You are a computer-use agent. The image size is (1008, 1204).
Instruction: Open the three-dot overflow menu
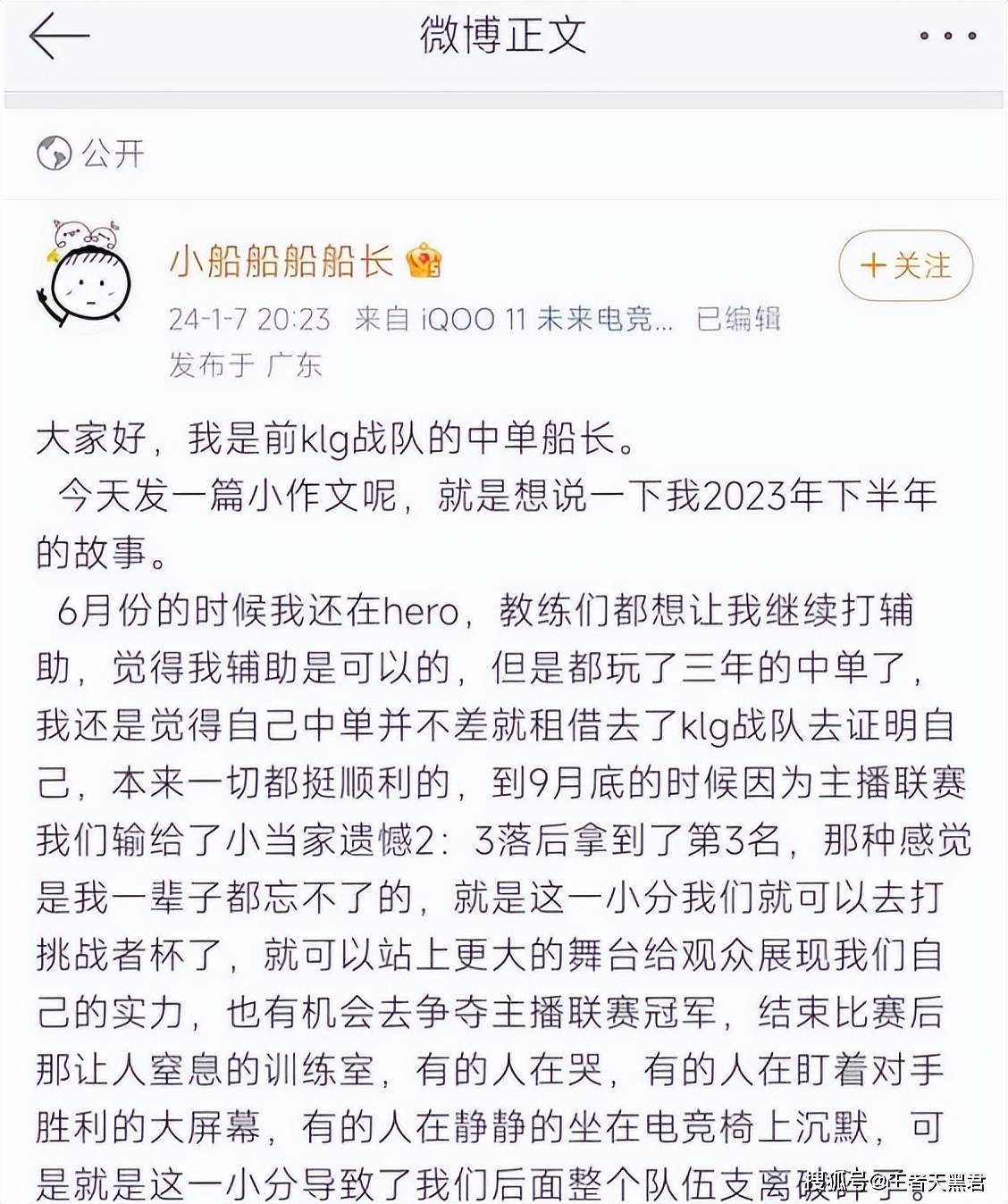click(x=948, y=37)
